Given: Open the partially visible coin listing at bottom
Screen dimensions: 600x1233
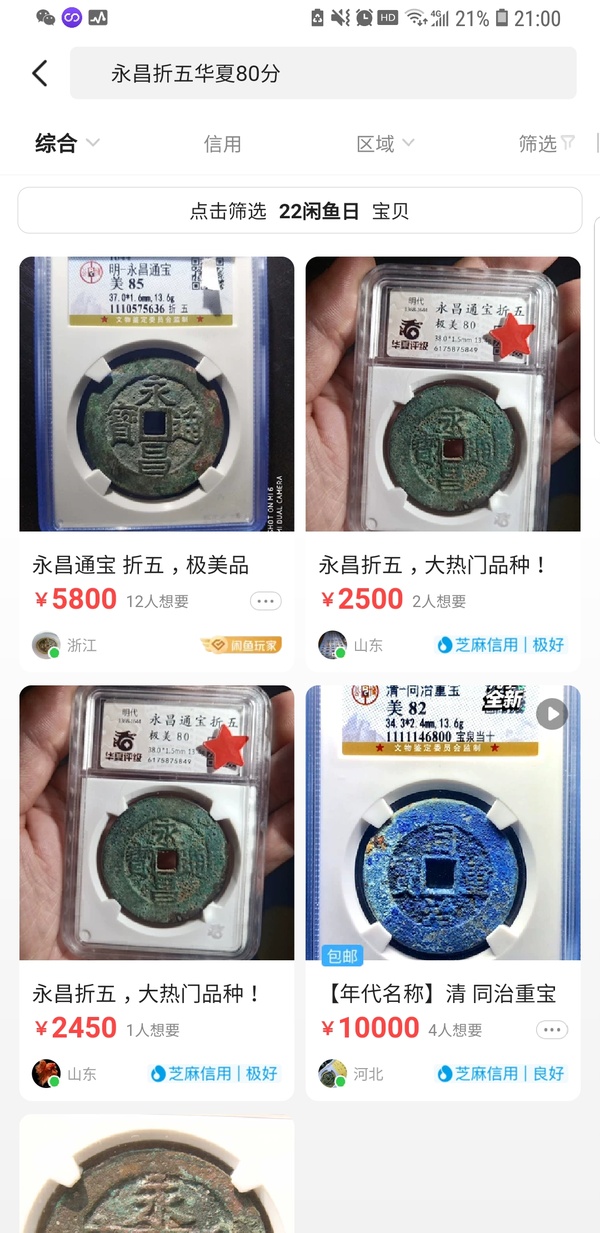Looking at the screenshot, I should pos(156,1175).
